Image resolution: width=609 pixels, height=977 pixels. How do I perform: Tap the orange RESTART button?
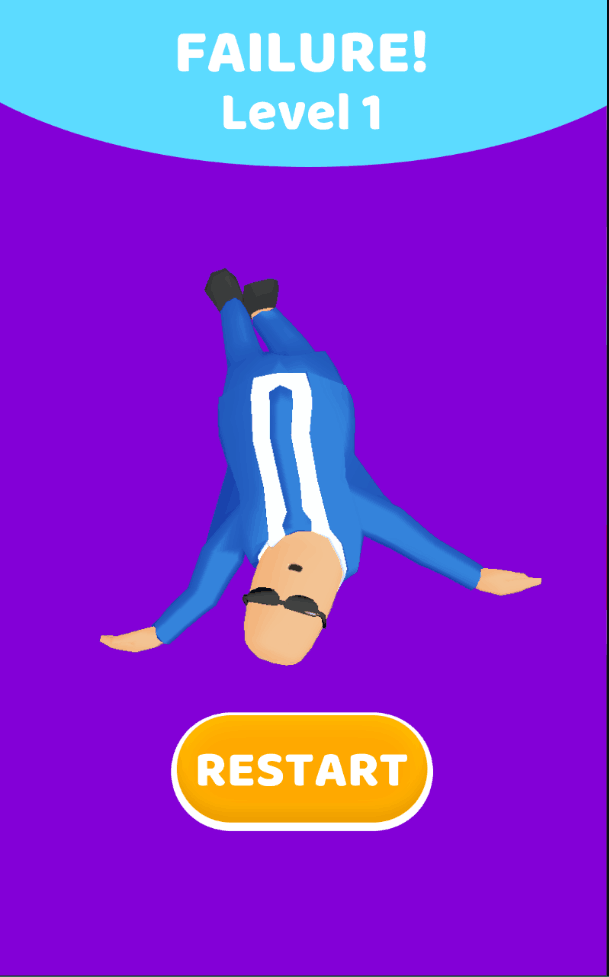click(302, 771)
